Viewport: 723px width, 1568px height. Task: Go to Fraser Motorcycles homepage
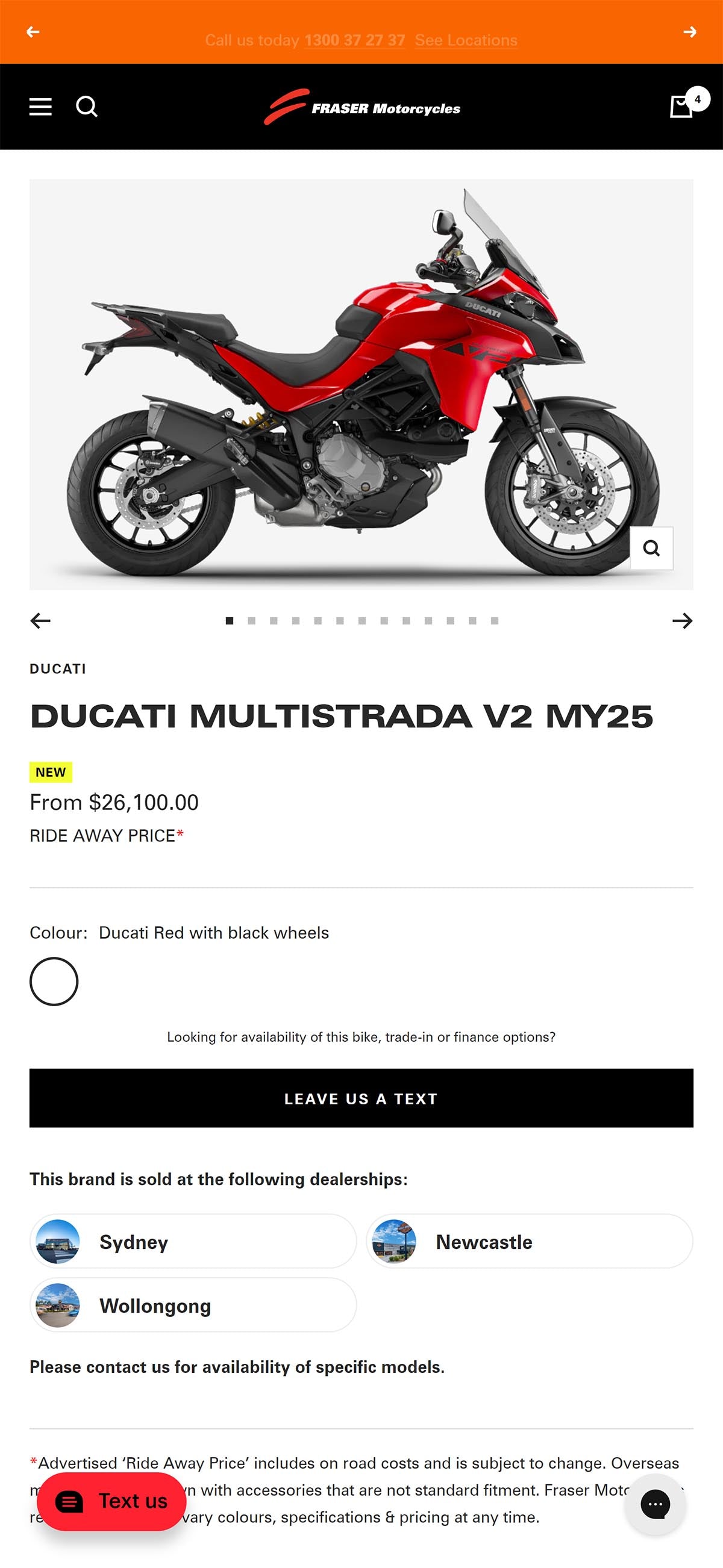tap(362, 107)
